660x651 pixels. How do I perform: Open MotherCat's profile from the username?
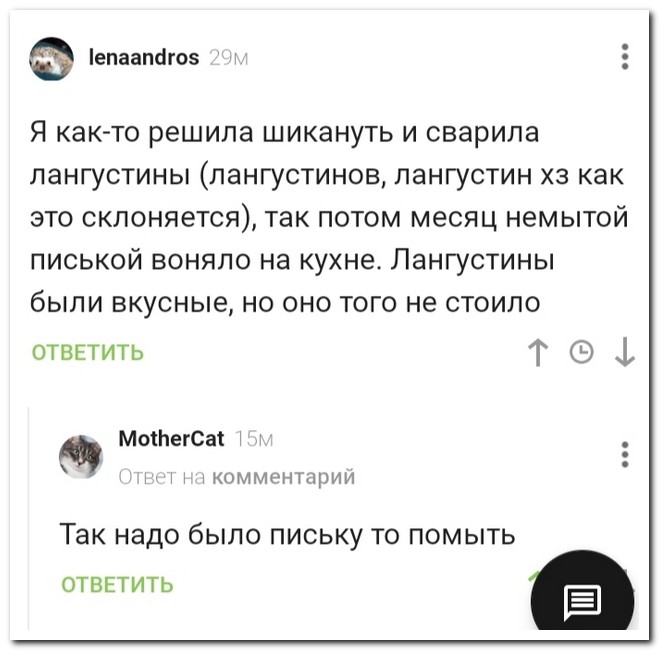pos(171,437)
